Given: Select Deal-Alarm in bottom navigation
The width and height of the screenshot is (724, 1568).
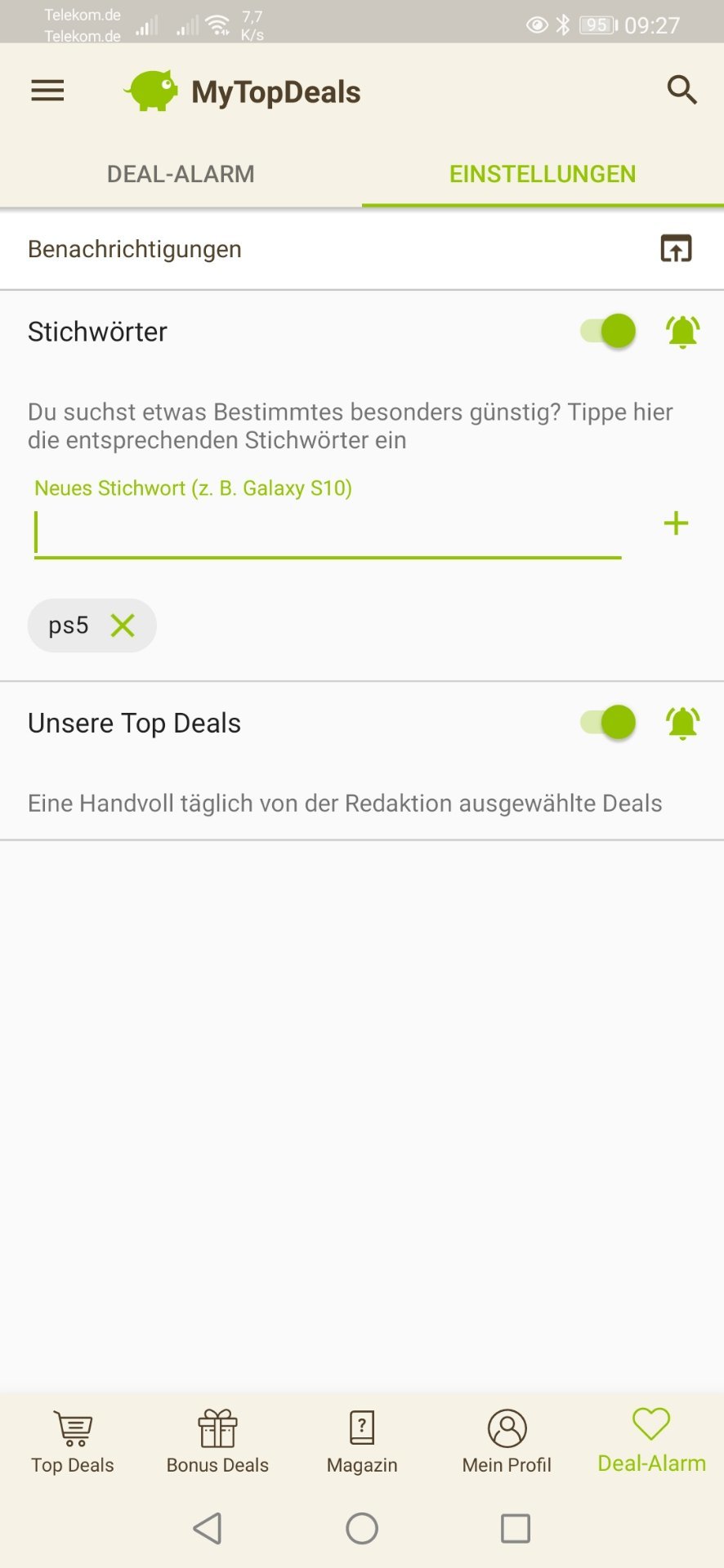Looking at the screenshot, I should coord(651,1442).
